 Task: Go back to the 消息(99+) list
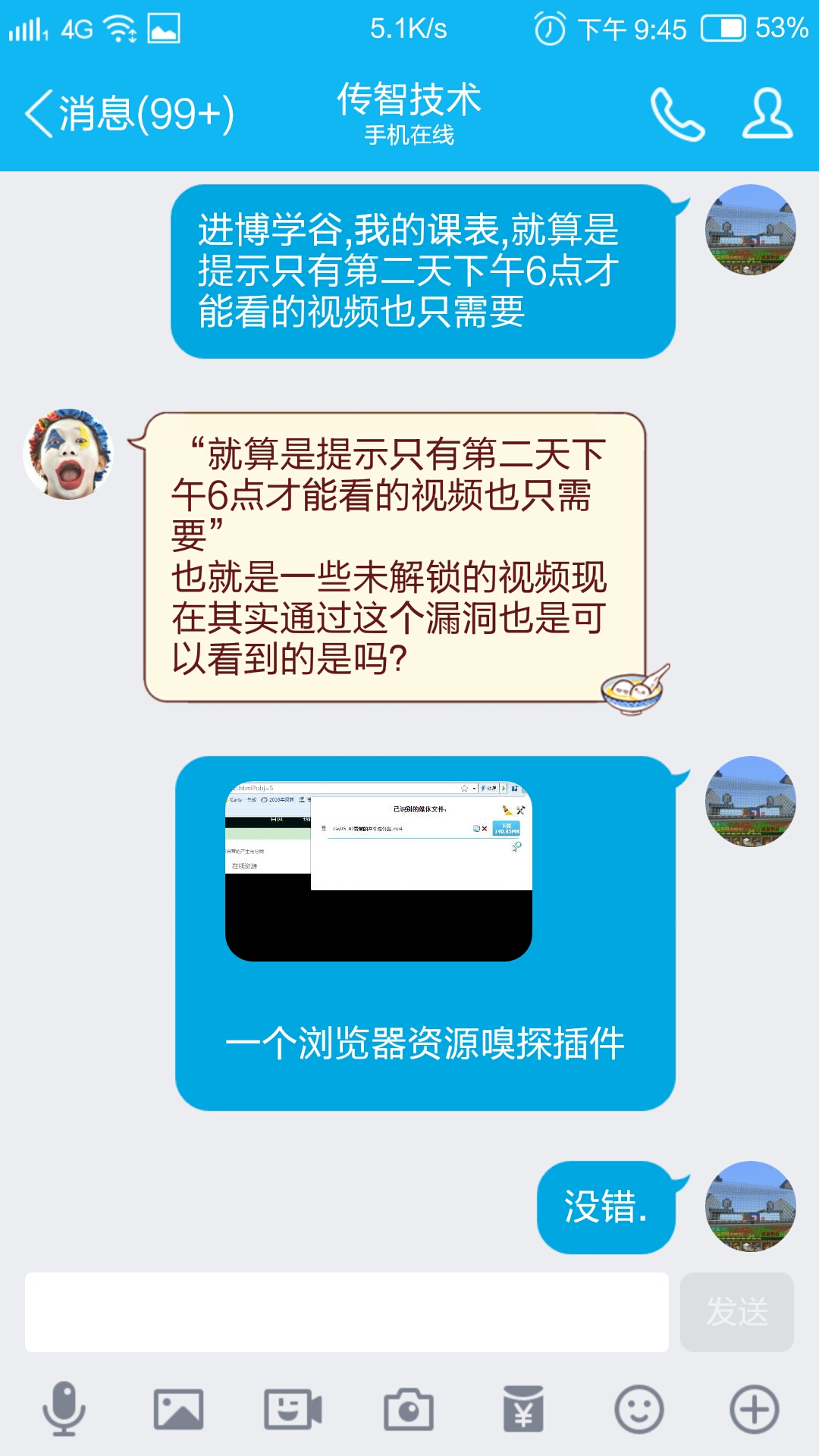tap(129, 115)
